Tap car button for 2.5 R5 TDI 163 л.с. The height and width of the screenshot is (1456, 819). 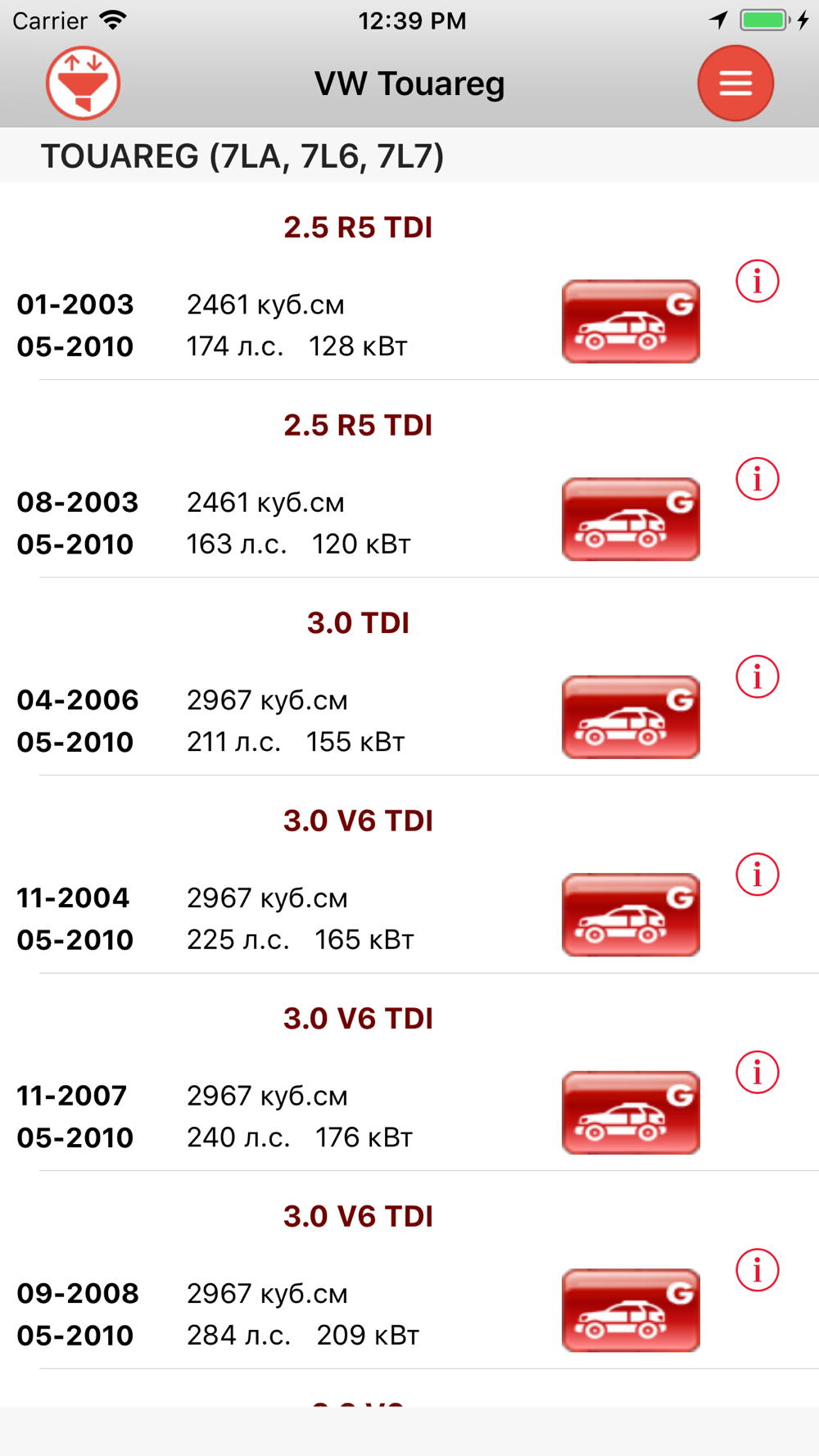631,519
